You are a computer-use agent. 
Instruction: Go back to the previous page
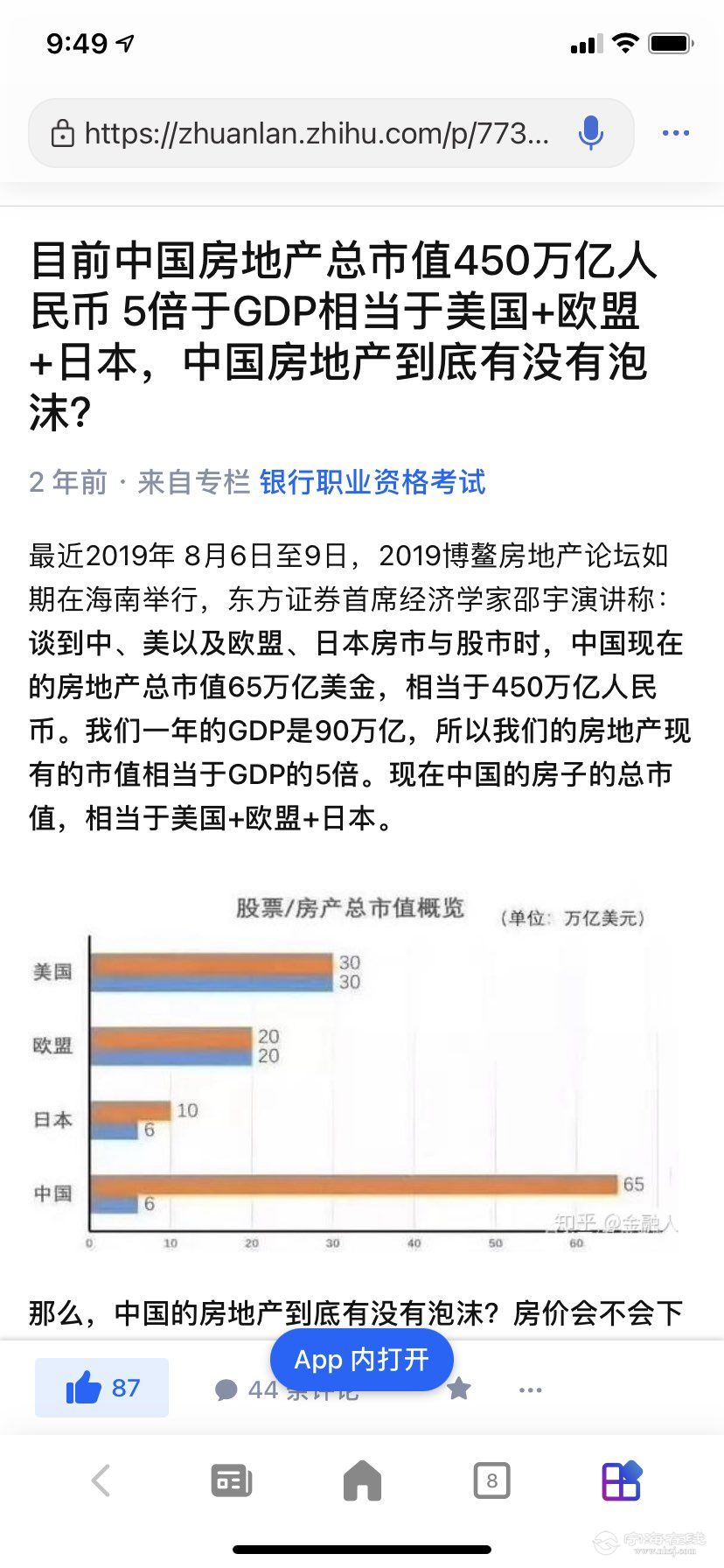[101, 1480]
